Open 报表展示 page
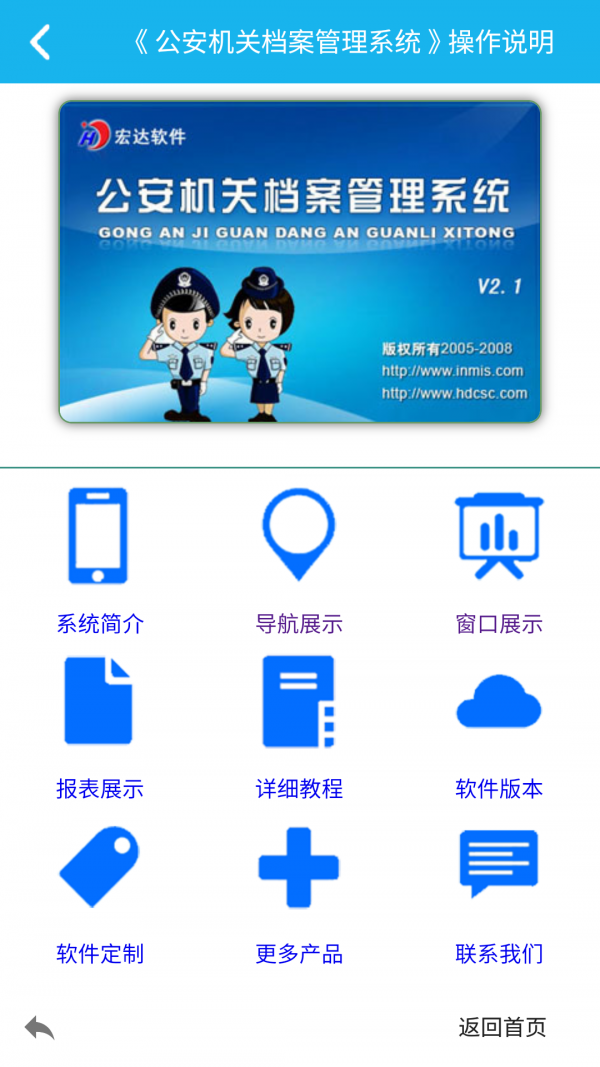The image size is (600, 1067). pos(99,727)
